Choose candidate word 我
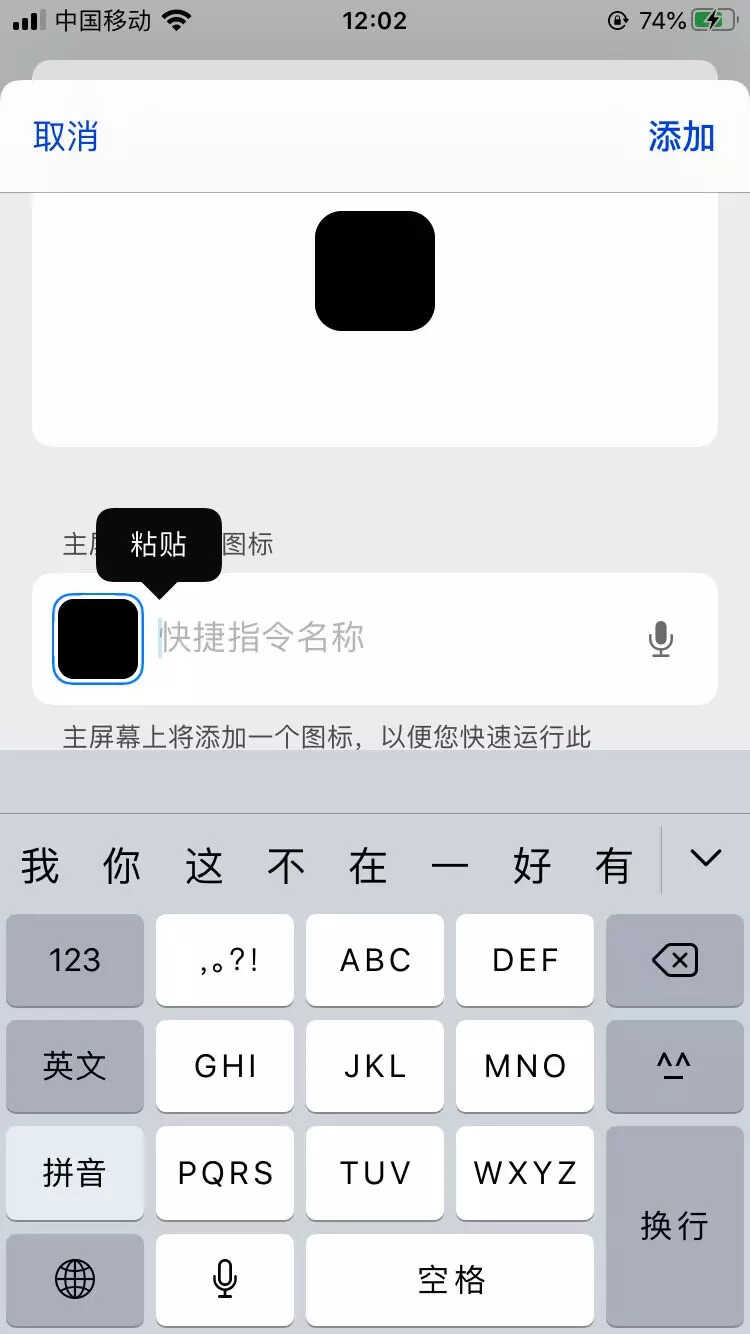 [40, 865]
